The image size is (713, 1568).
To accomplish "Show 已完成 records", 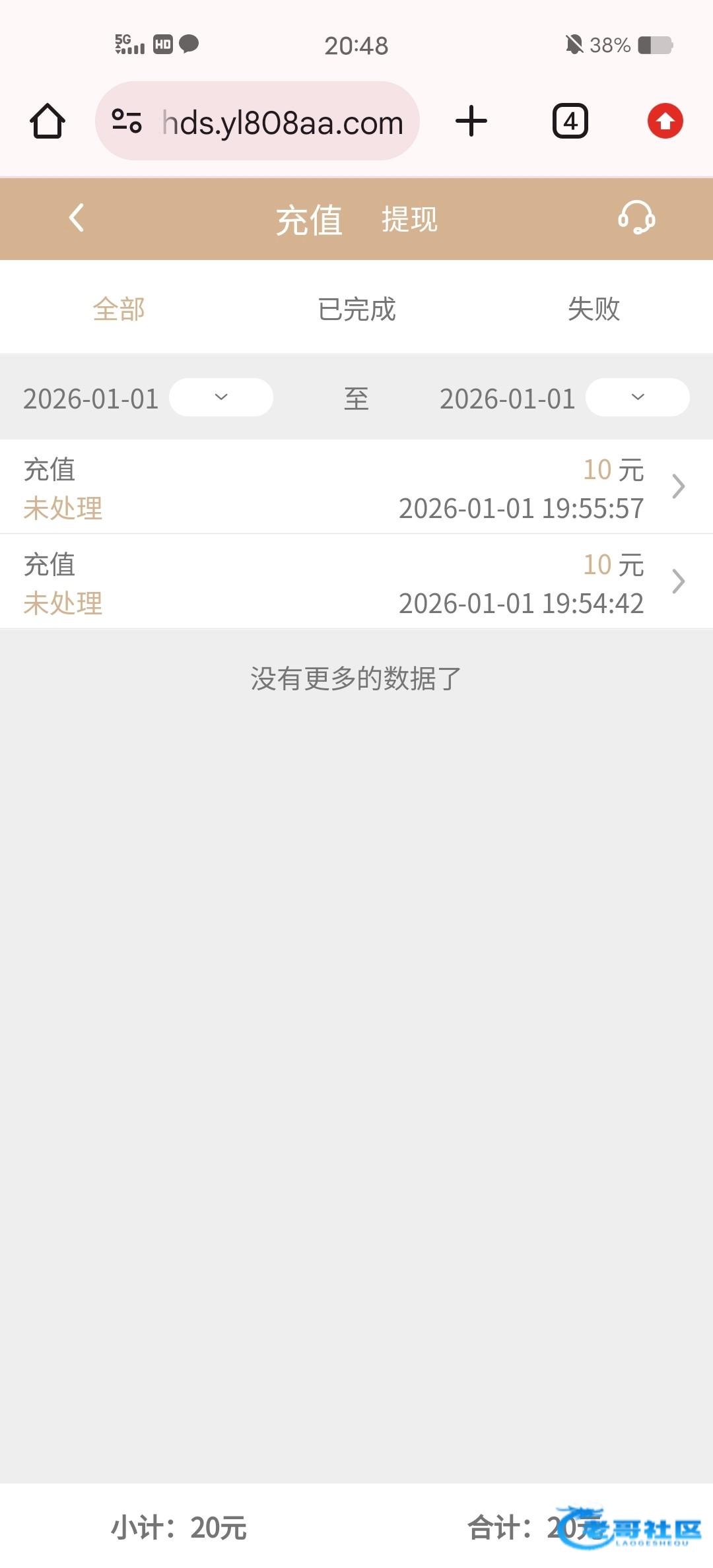I will (356, 309).
